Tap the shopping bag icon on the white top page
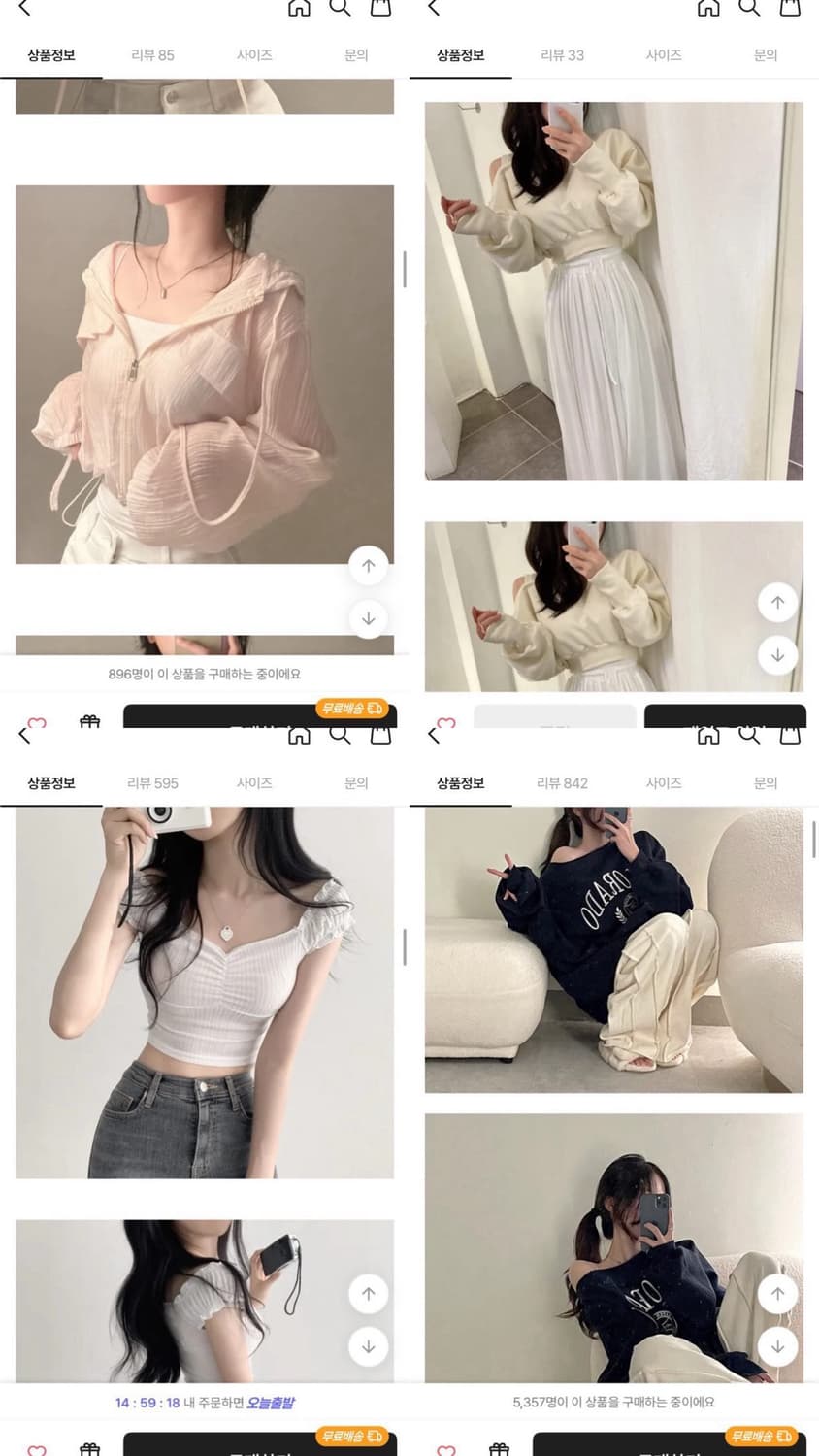Screen dimensions: 819x1456 [x=380, y=736]
